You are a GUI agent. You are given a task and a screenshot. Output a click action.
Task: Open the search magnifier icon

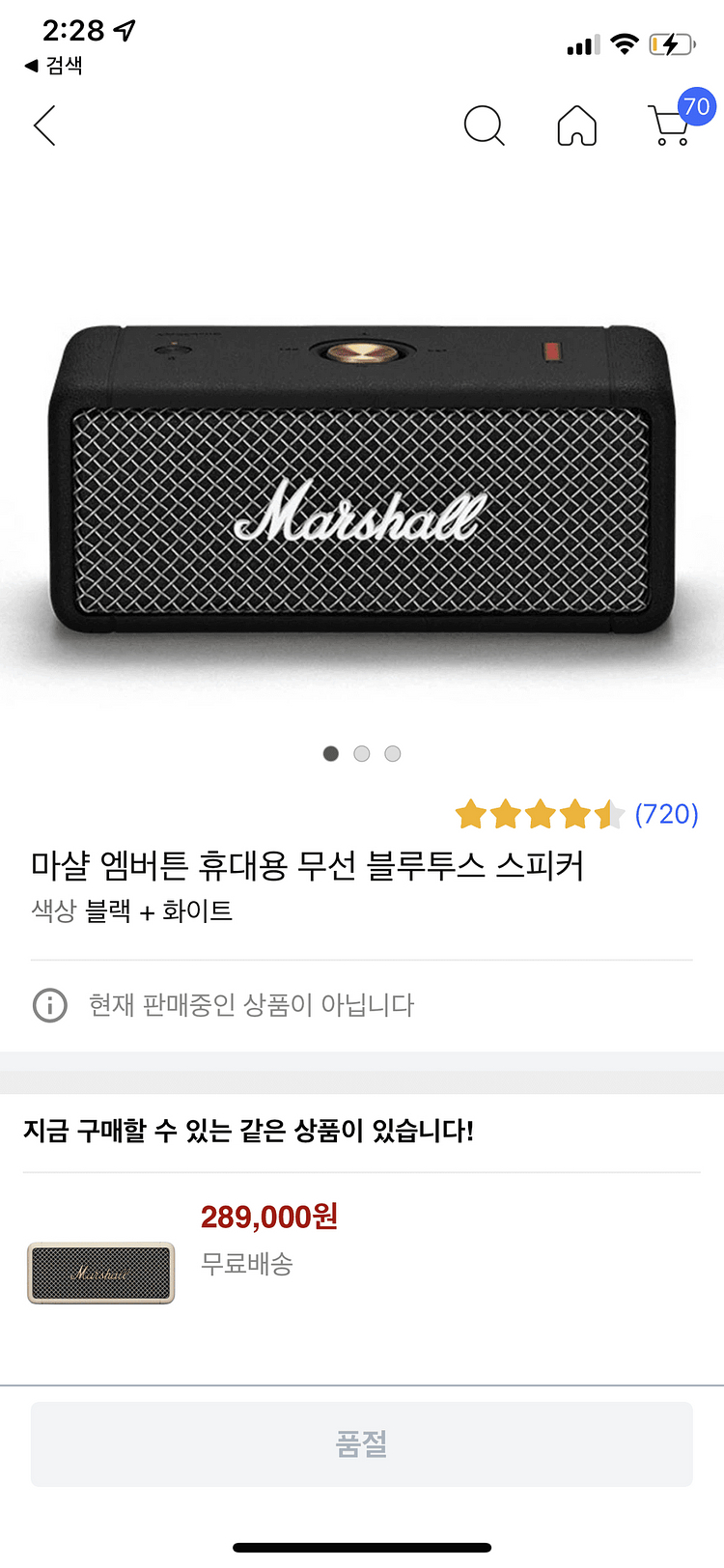coord(484,126)
